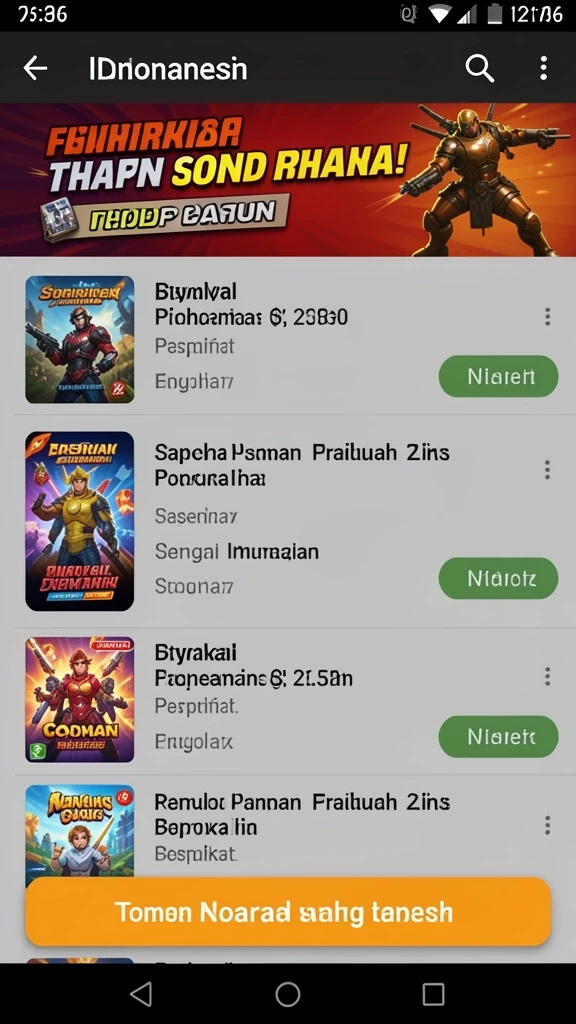This screenshot has width=576, height=1024.
Task: Open the Sapcha Psnnan Prailuah list item
Action: (x=288, y=521)
